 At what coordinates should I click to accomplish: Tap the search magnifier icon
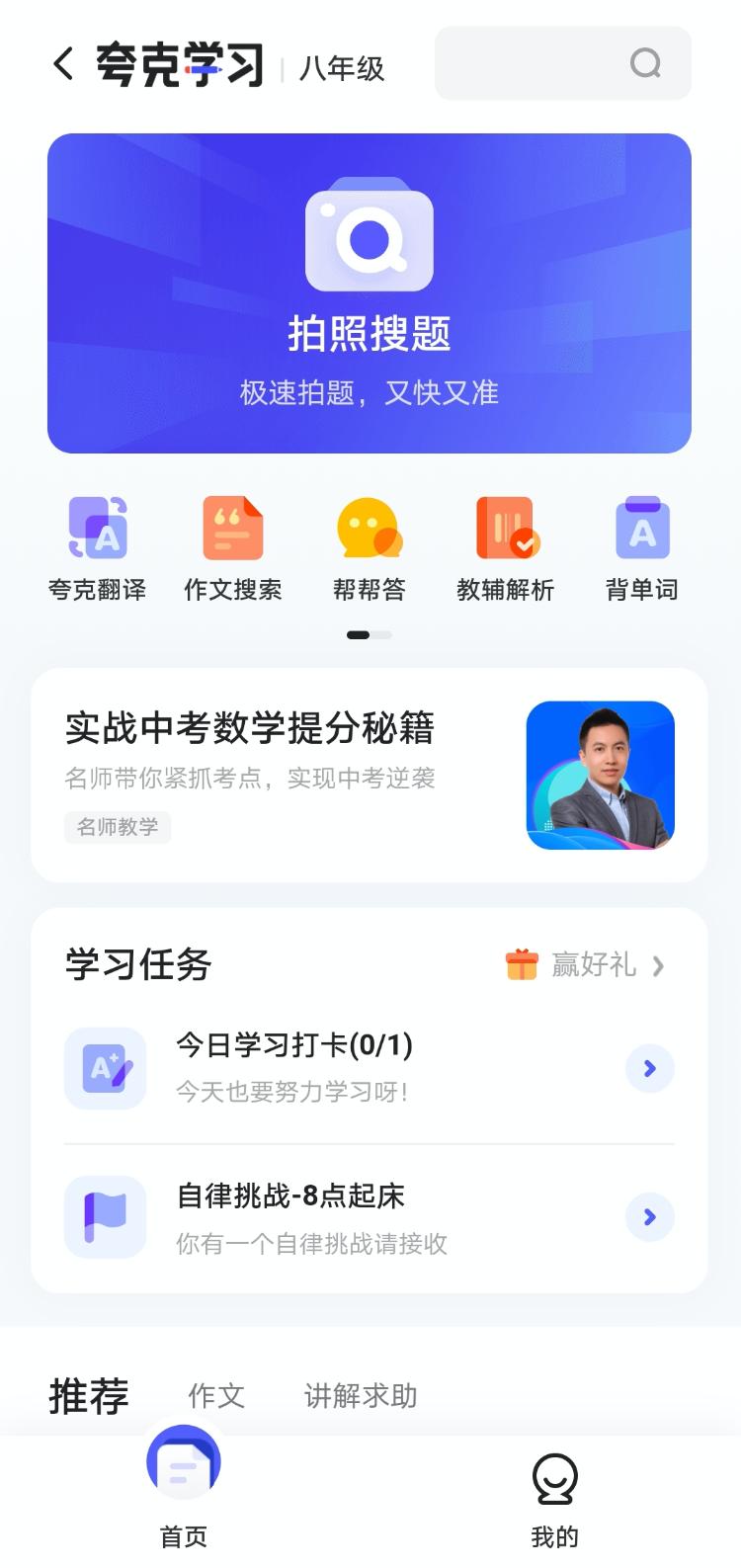point(644,63)
